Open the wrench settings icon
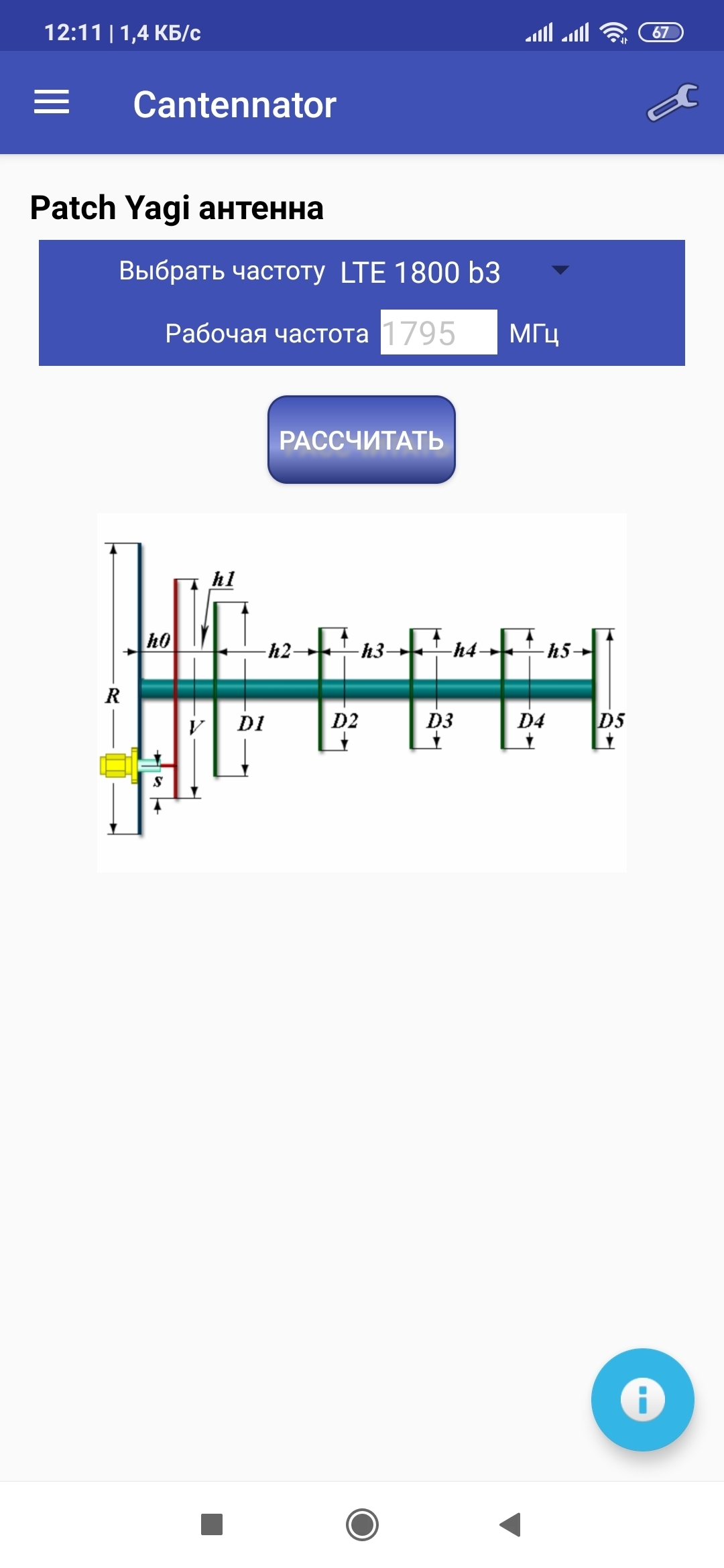Viewport: 724px width, 1568px height. [x=672, y=103]
